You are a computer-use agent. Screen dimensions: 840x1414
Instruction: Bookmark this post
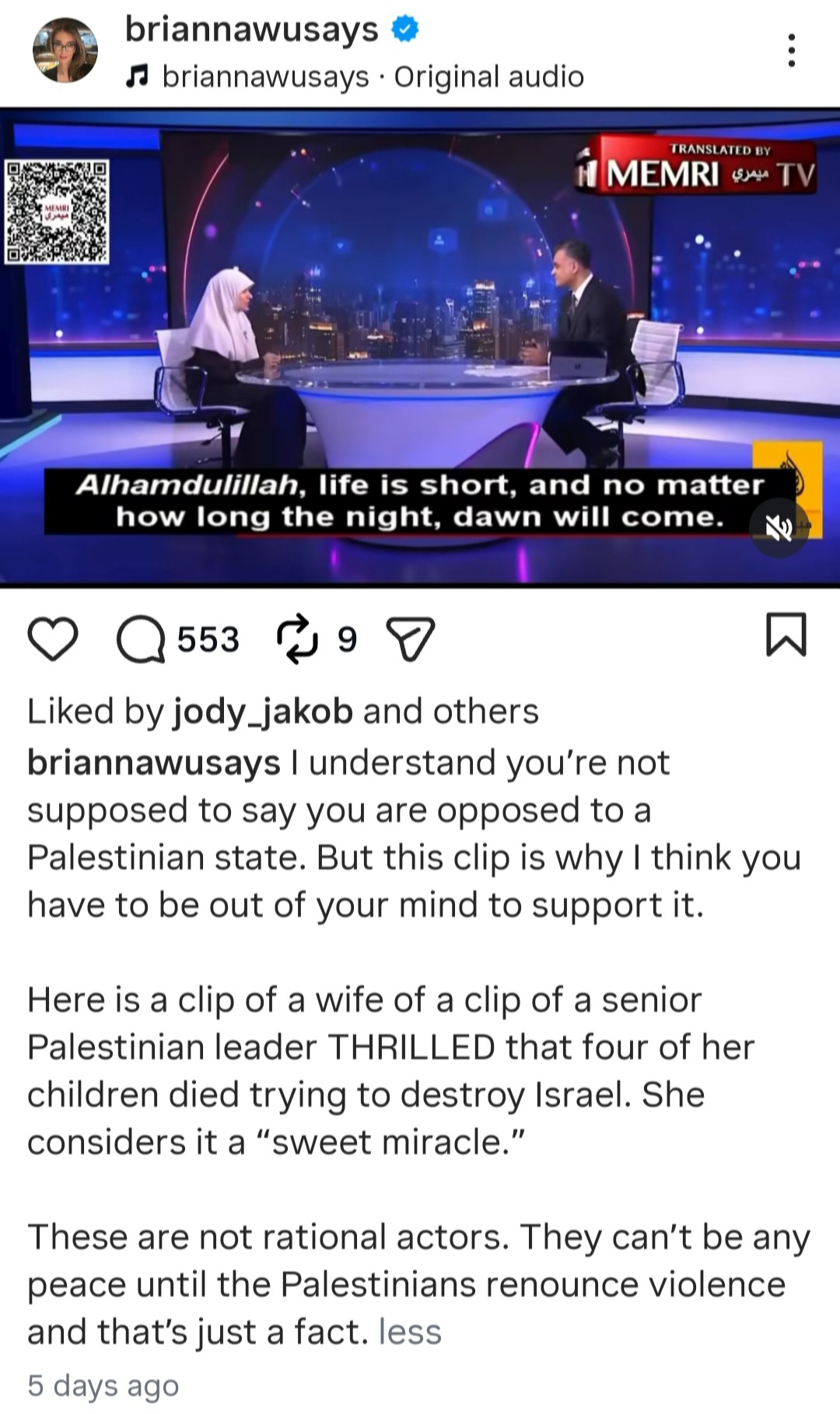point(786,635)
